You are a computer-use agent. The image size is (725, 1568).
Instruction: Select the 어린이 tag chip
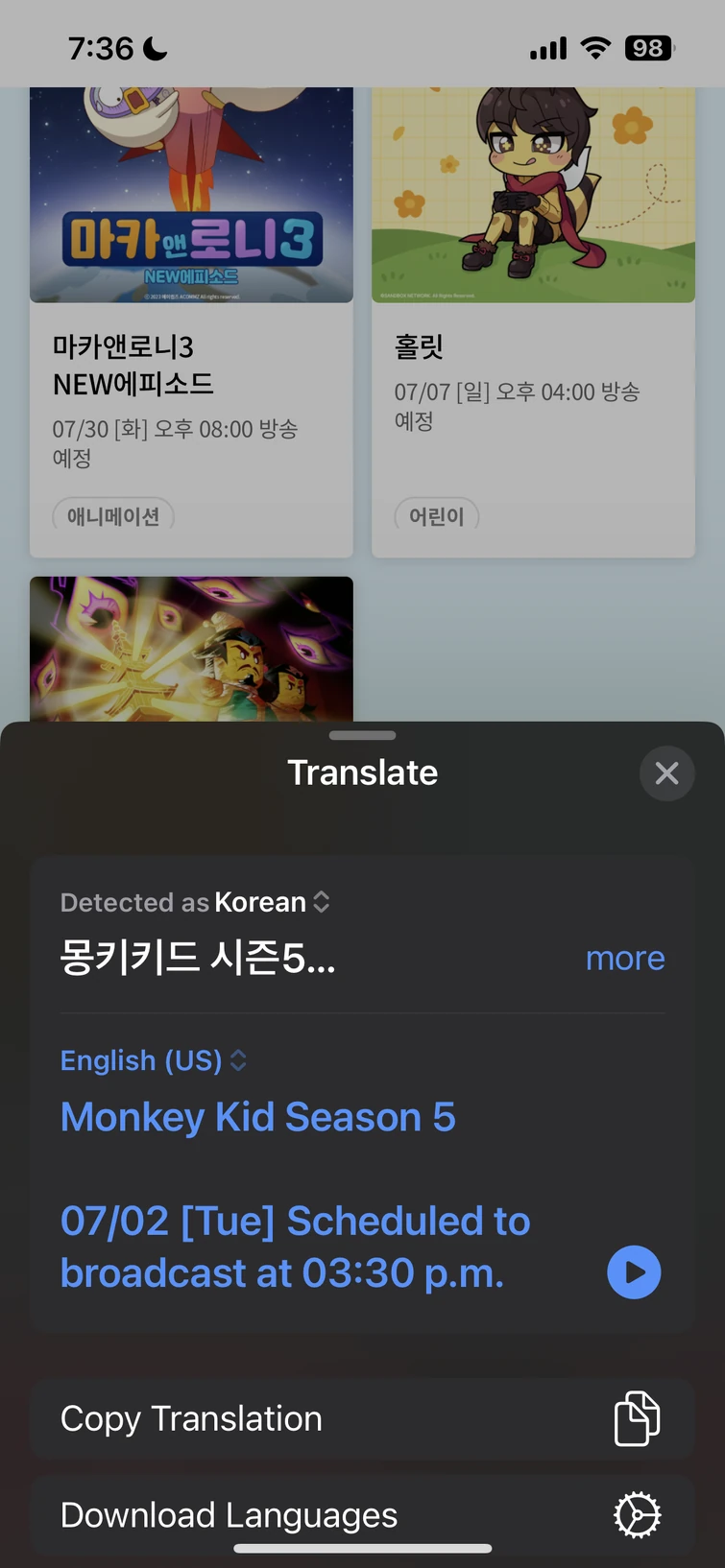click(437, 516)
